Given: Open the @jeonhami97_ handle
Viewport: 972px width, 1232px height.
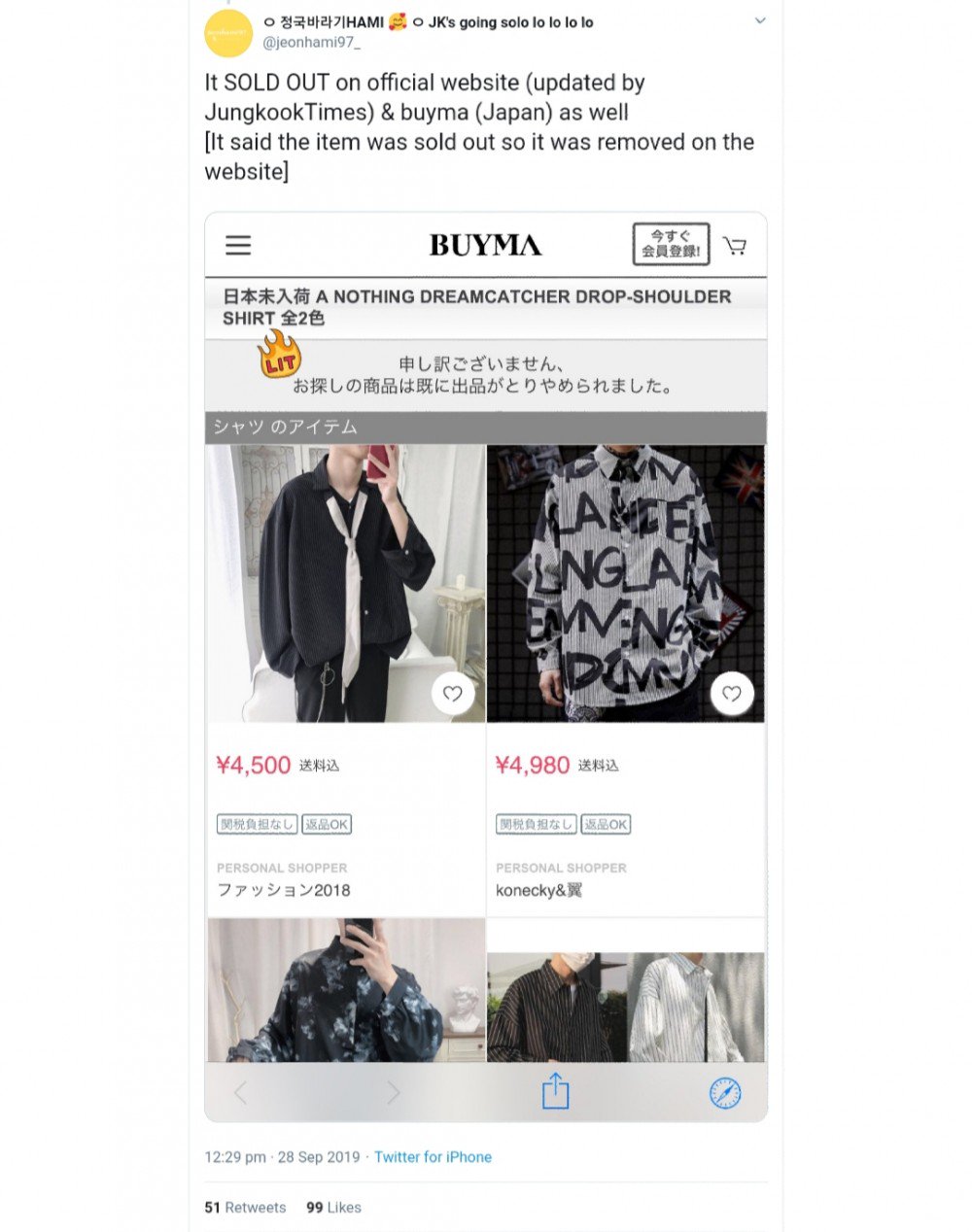Looking at the screenshot, I should [311, 43].
